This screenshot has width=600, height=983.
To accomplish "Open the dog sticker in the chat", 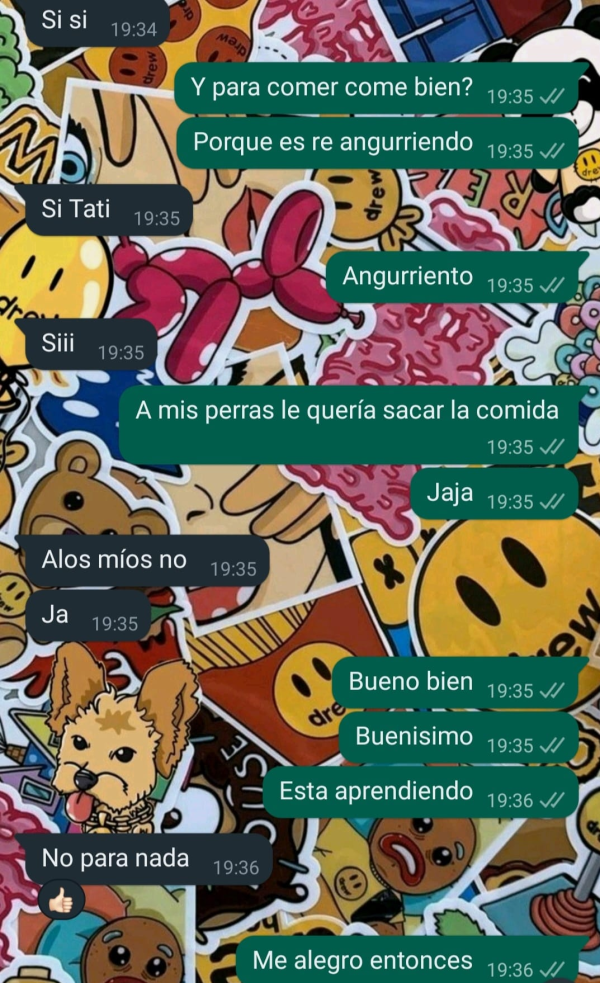I will click(x=120, y=737).
